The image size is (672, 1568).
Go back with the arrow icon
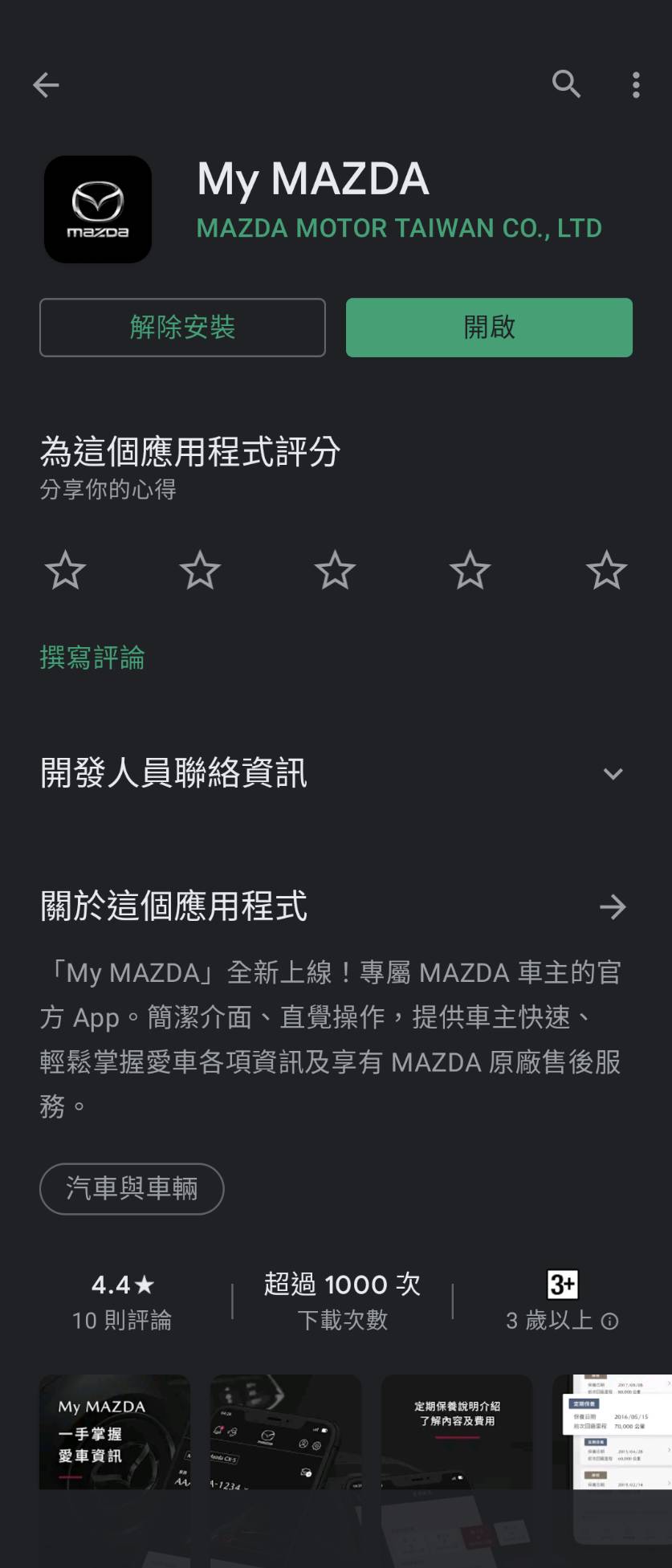click(x=46, y=84)
